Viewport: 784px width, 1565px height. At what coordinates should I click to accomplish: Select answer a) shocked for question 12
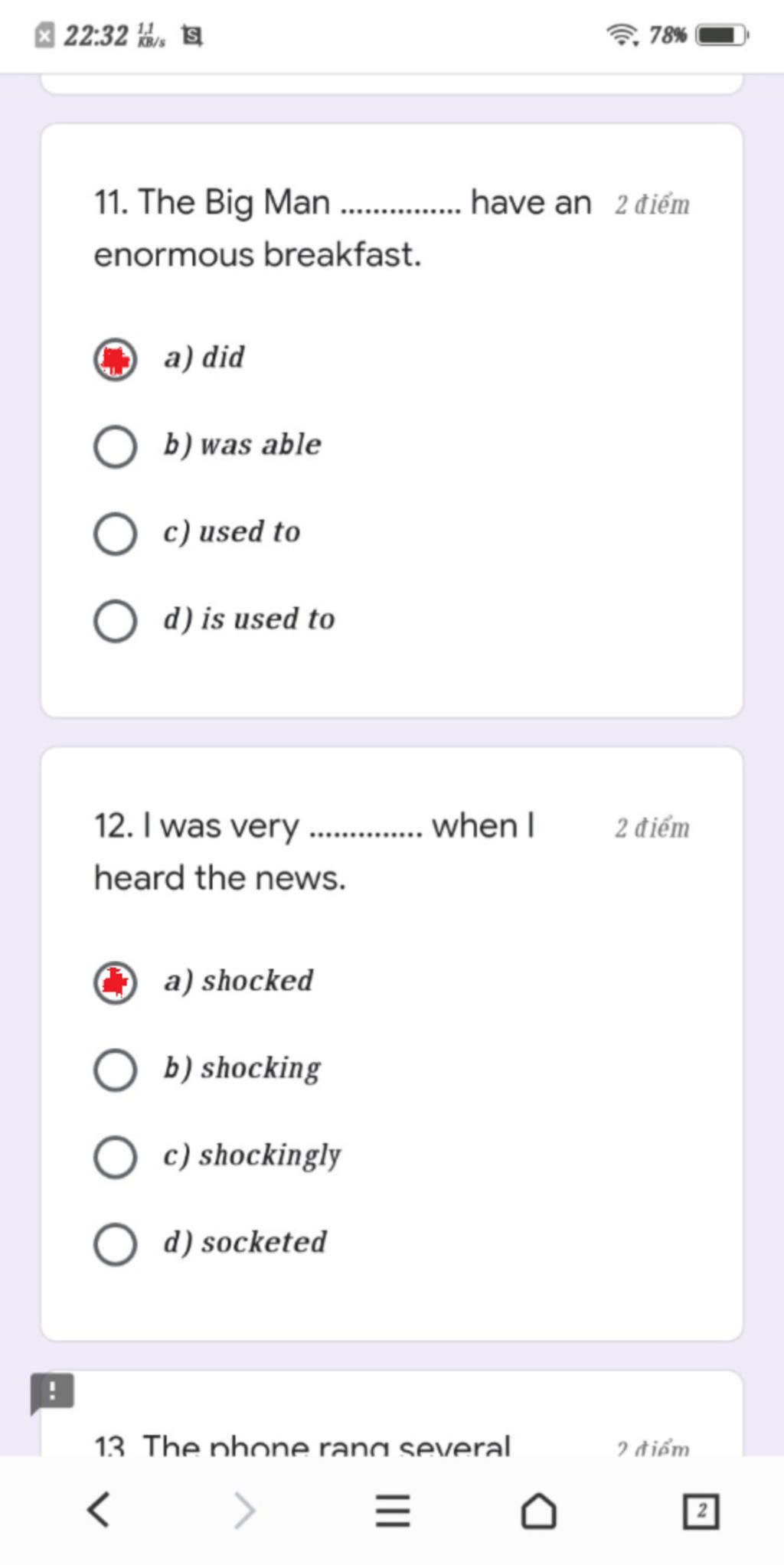click(116, 982)
